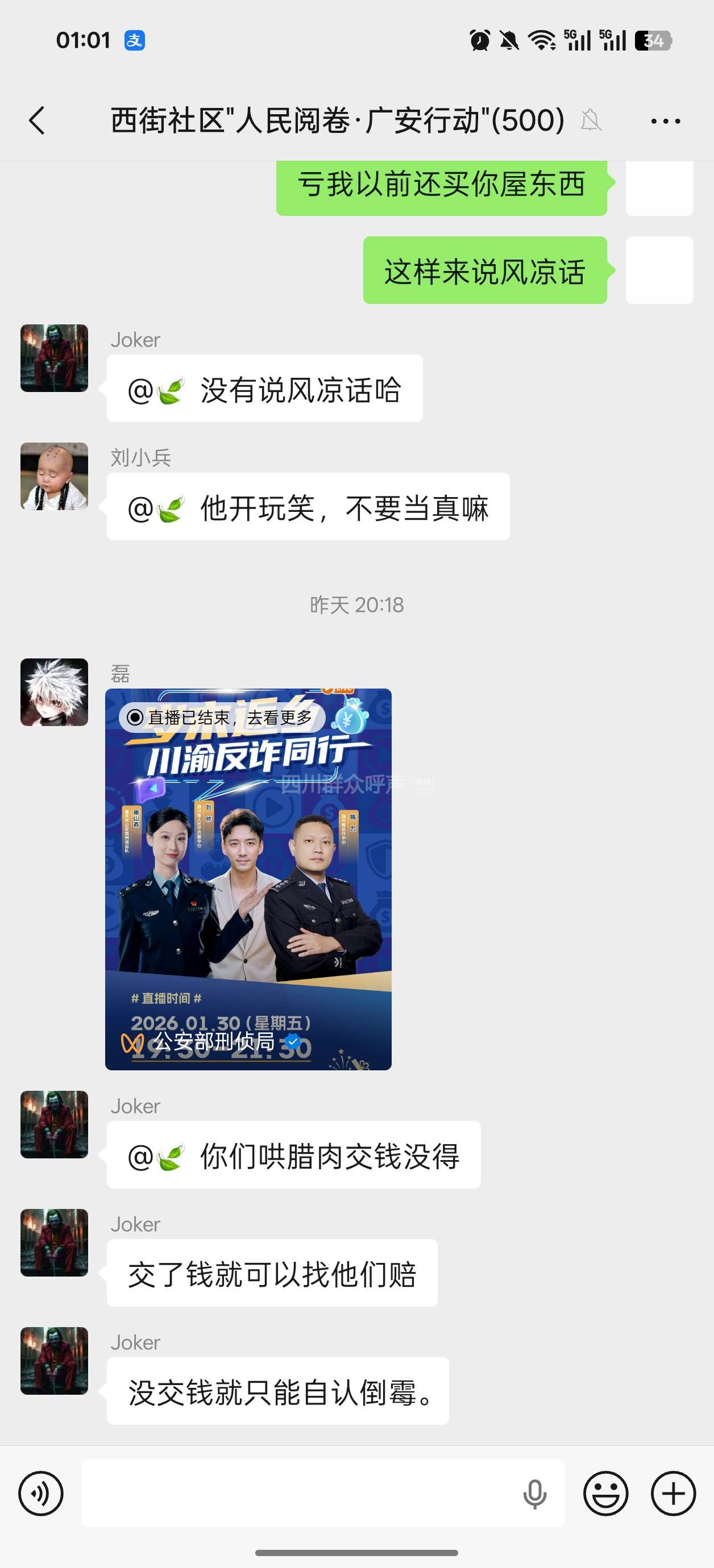Open the shared livestream card from 磊

[248, 879]
